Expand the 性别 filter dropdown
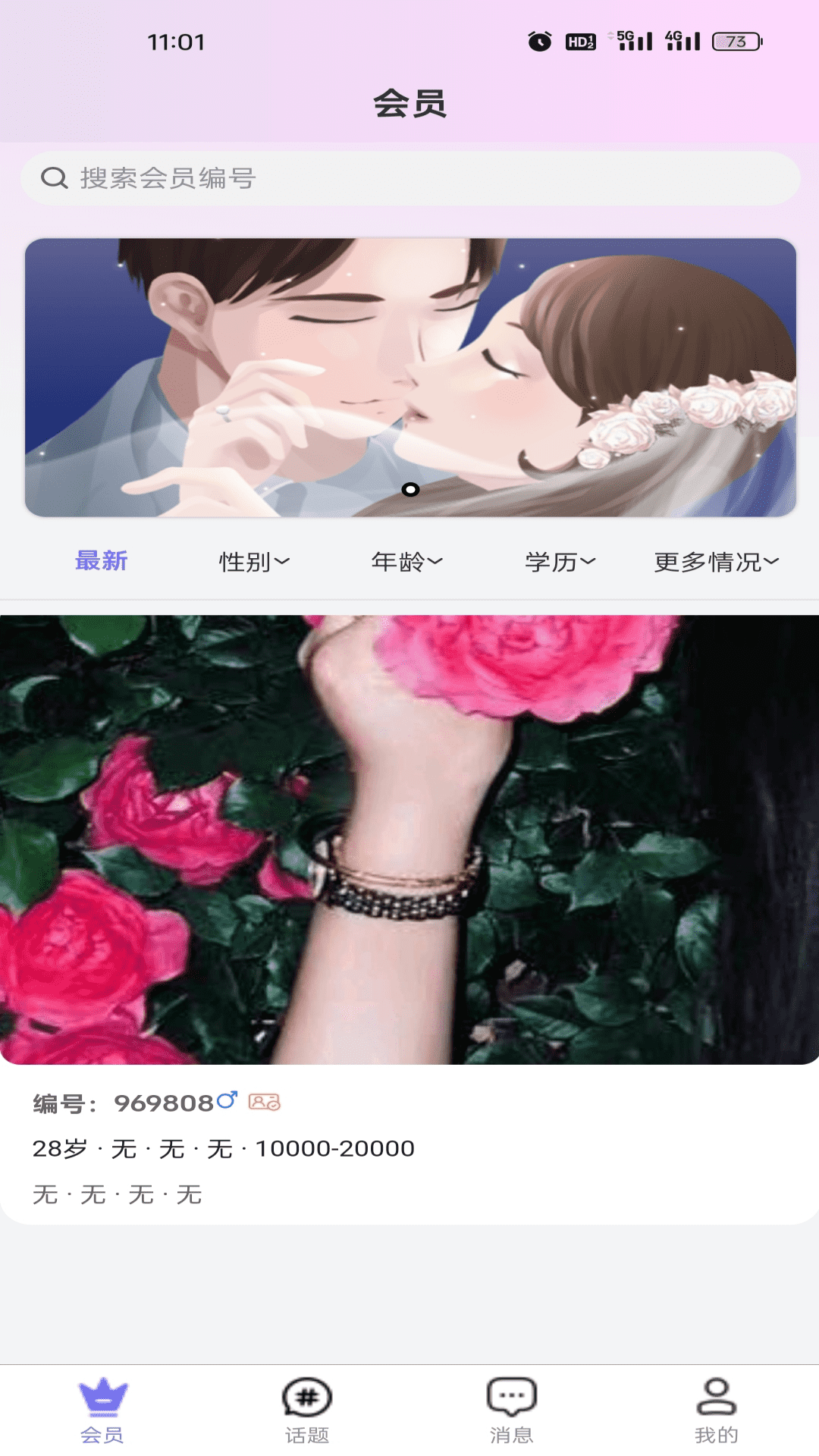Screen dimensions: 819x1456 [x=254, y=562]
